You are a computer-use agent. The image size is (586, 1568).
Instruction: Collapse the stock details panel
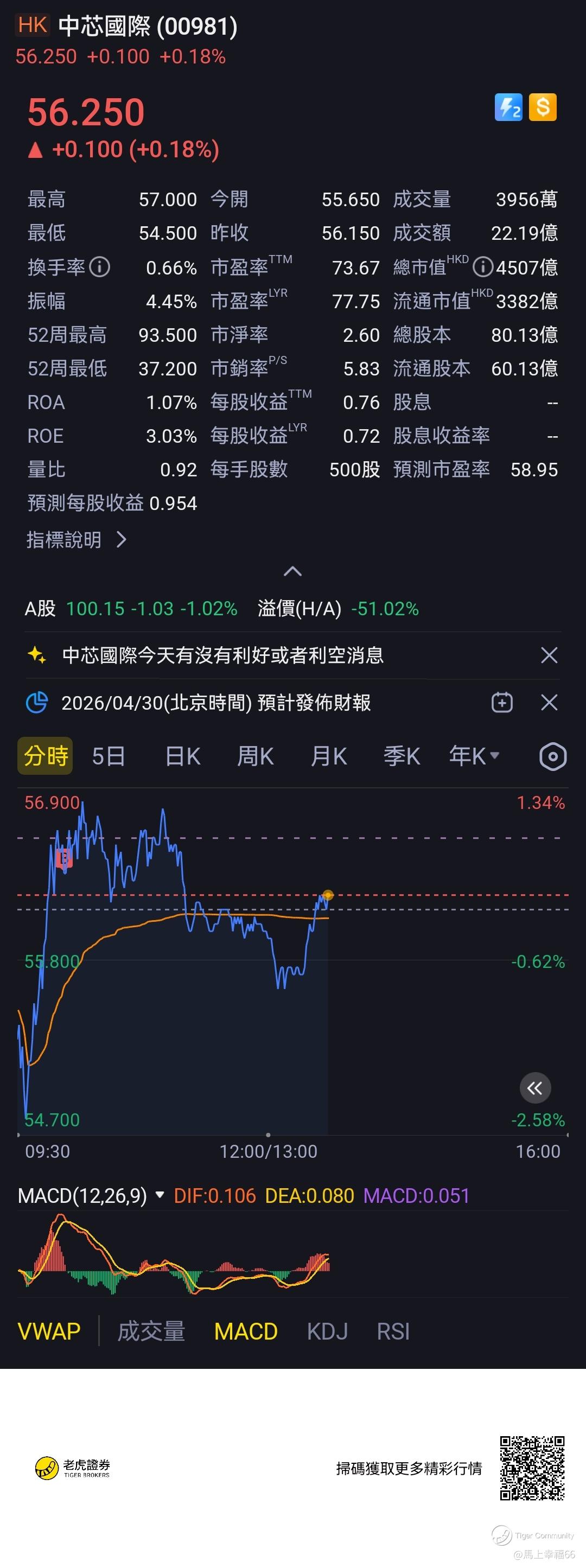point(292,571)
